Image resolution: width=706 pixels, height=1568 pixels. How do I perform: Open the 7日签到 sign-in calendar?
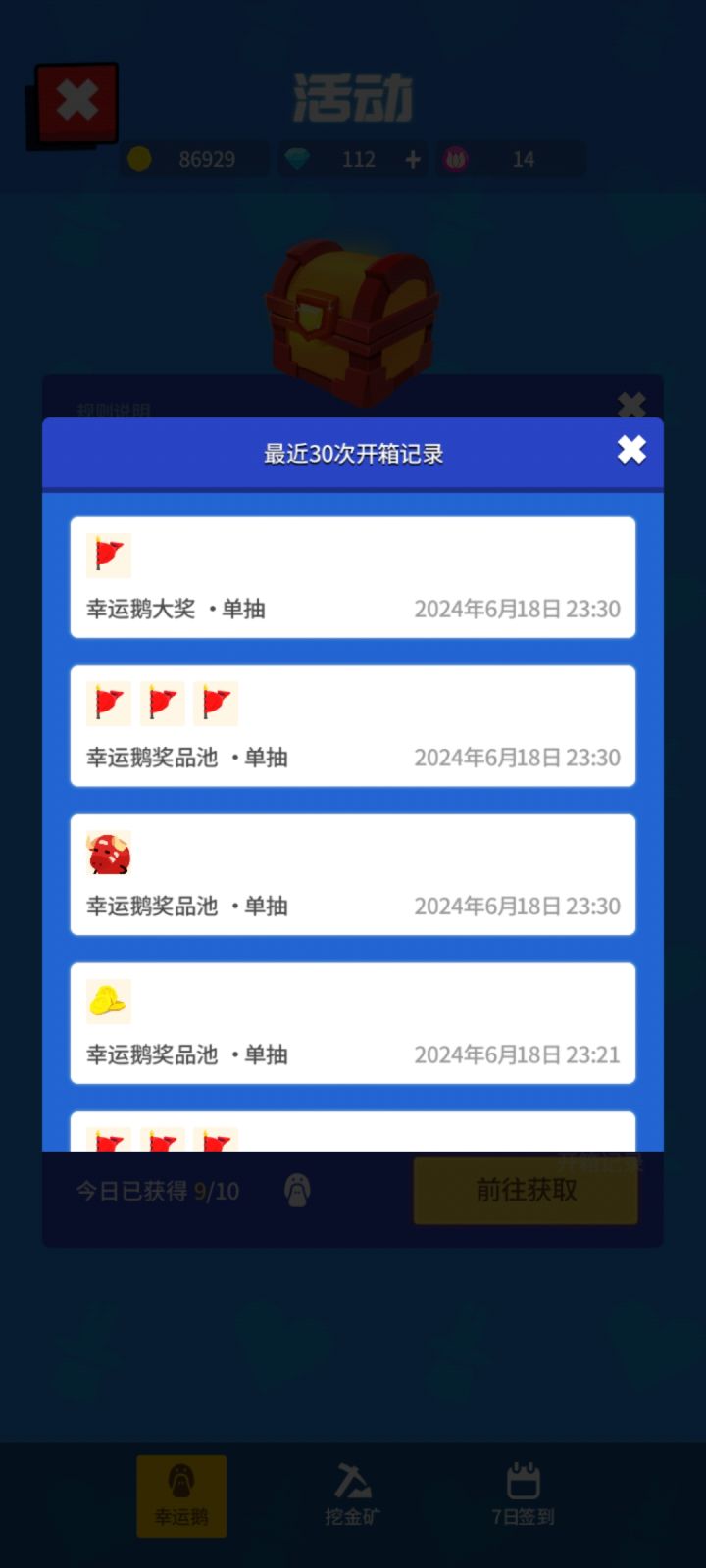pyautogui.click(x=523, y=1496)
